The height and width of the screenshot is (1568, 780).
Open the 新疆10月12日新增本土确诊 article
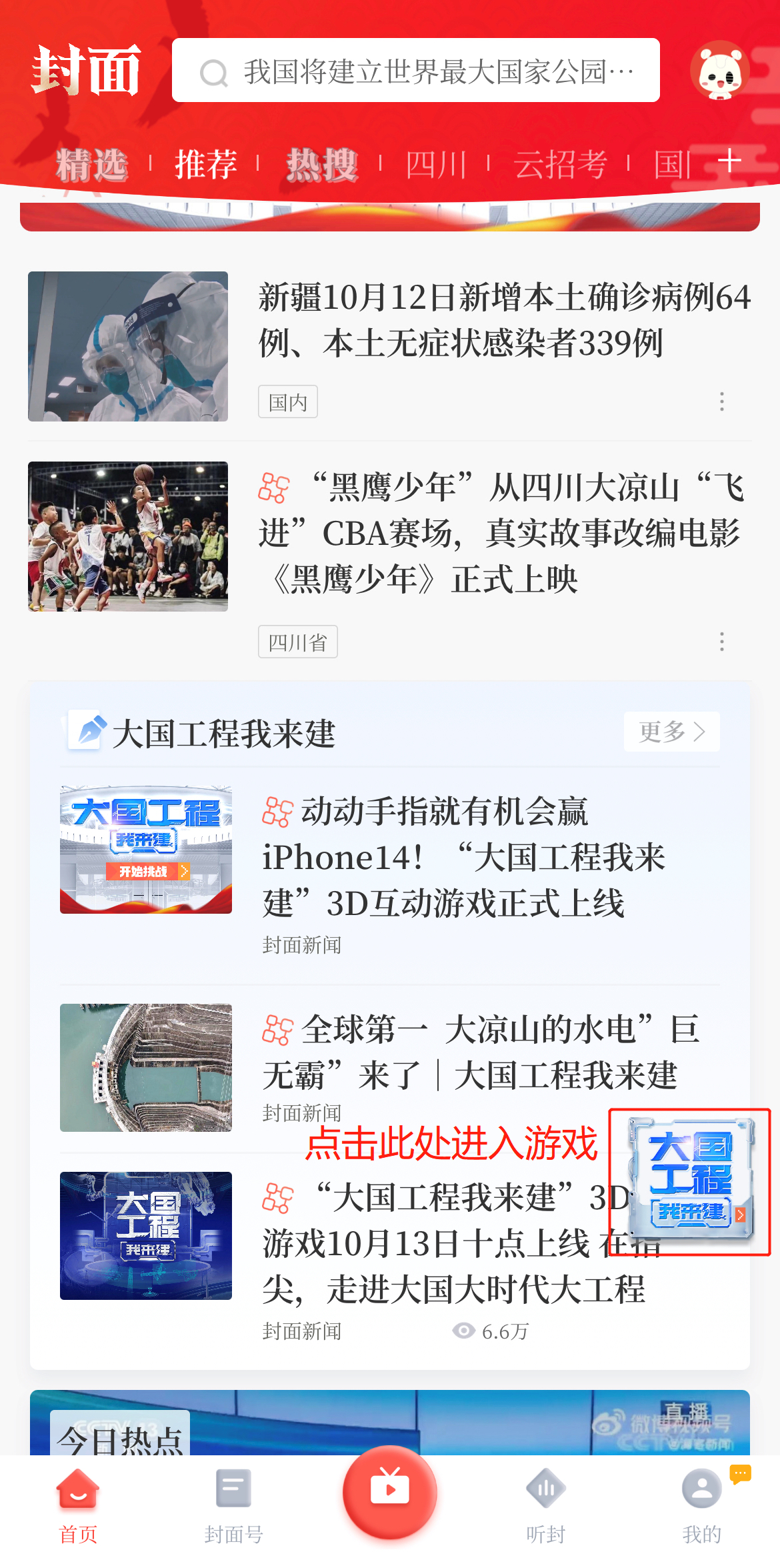(x=504, y=320)
